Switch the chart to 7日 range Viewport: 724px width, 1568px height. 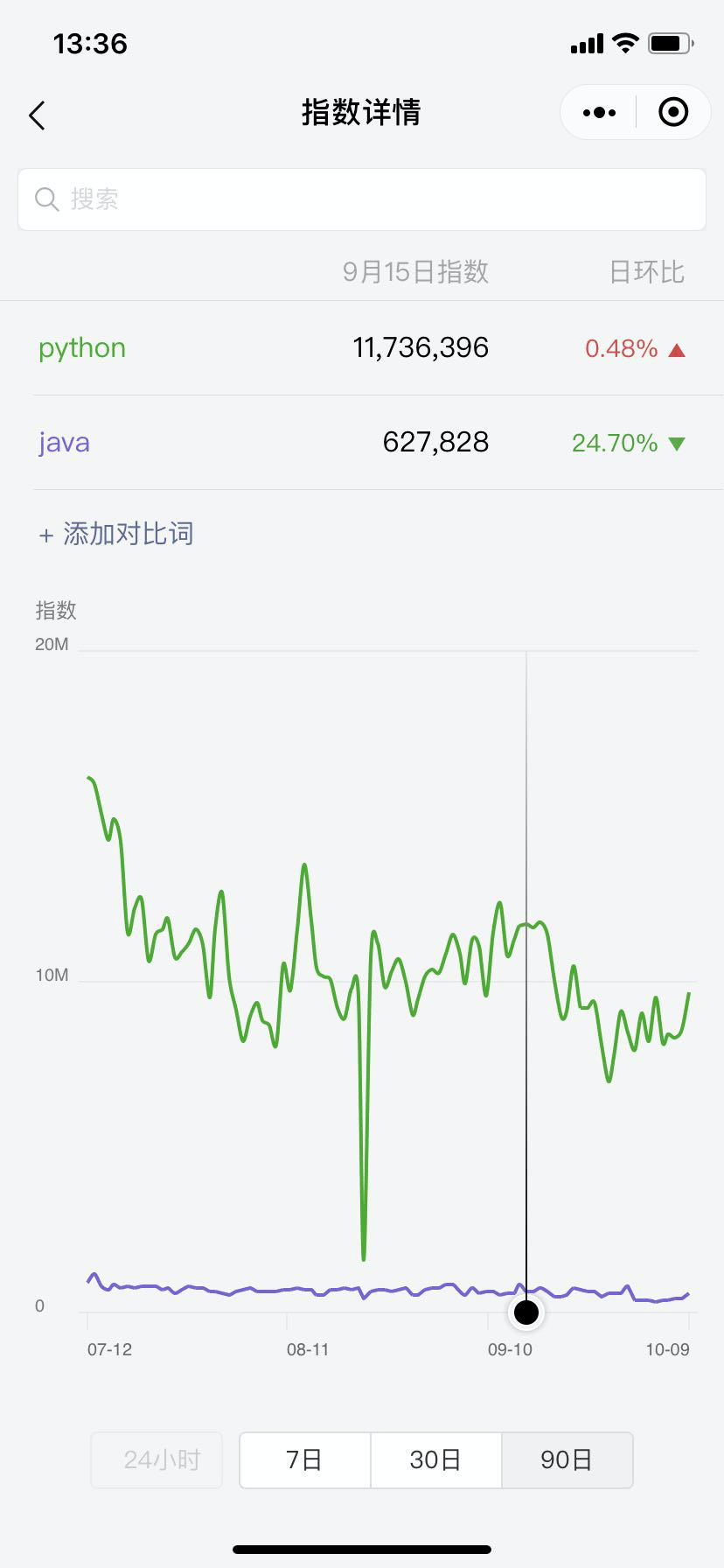click(304, 1459)
